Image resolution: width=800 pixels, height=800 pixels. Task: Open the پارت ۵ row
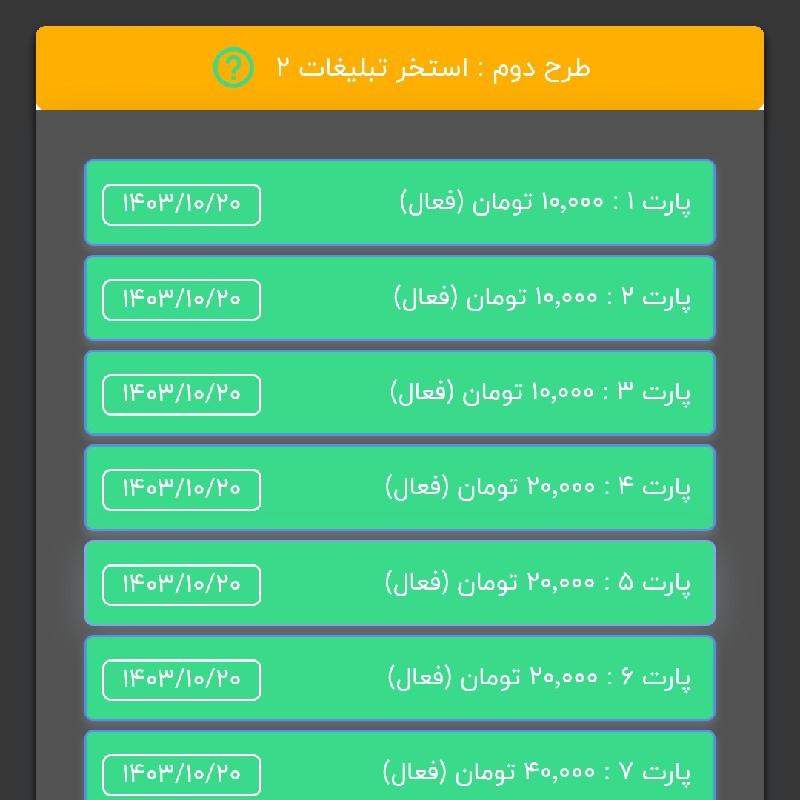click(400, 583)
